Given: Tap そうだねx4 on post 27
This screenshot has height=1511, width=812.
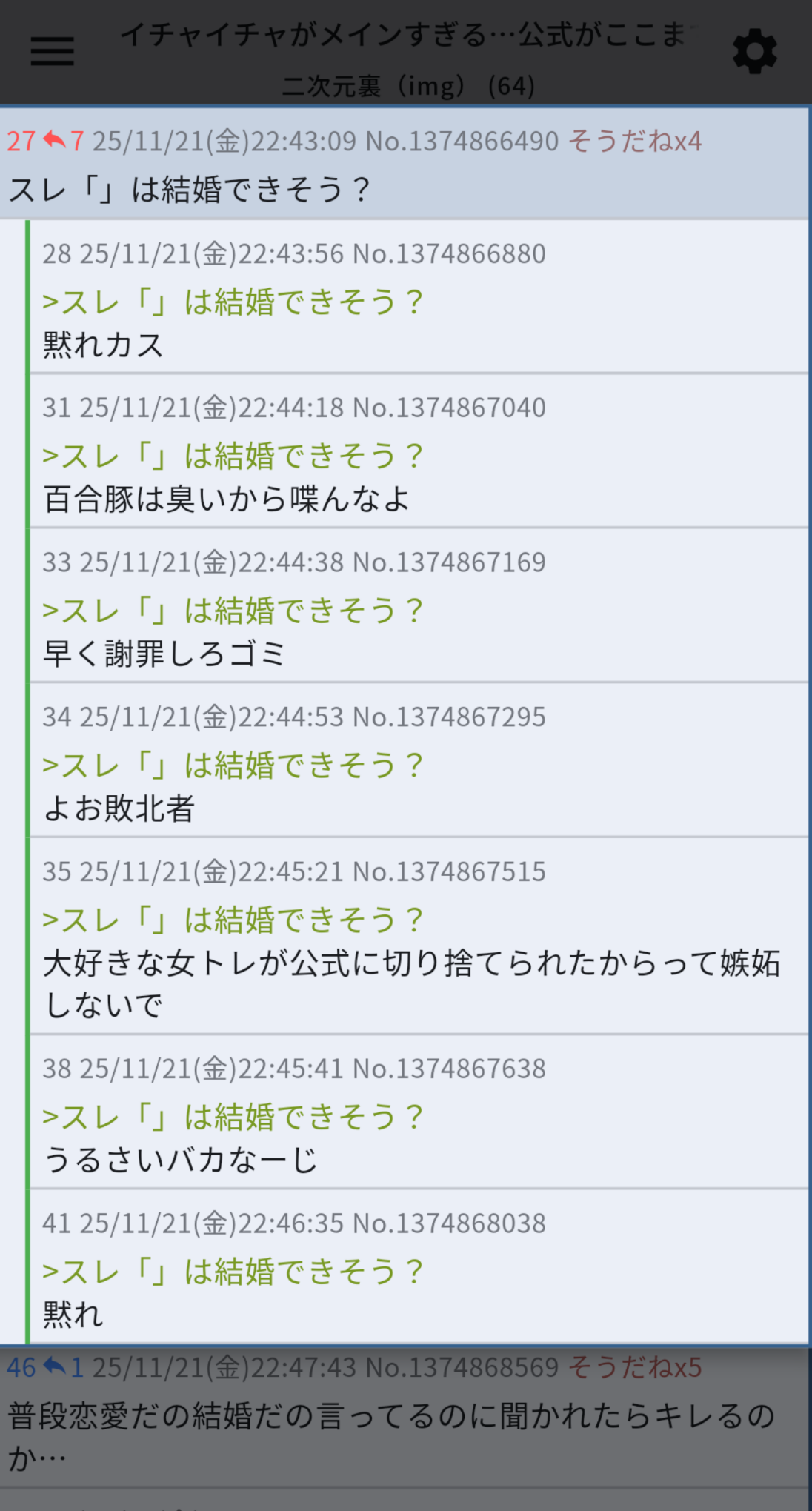Looking at the screenshot, I should pos(635,141).
